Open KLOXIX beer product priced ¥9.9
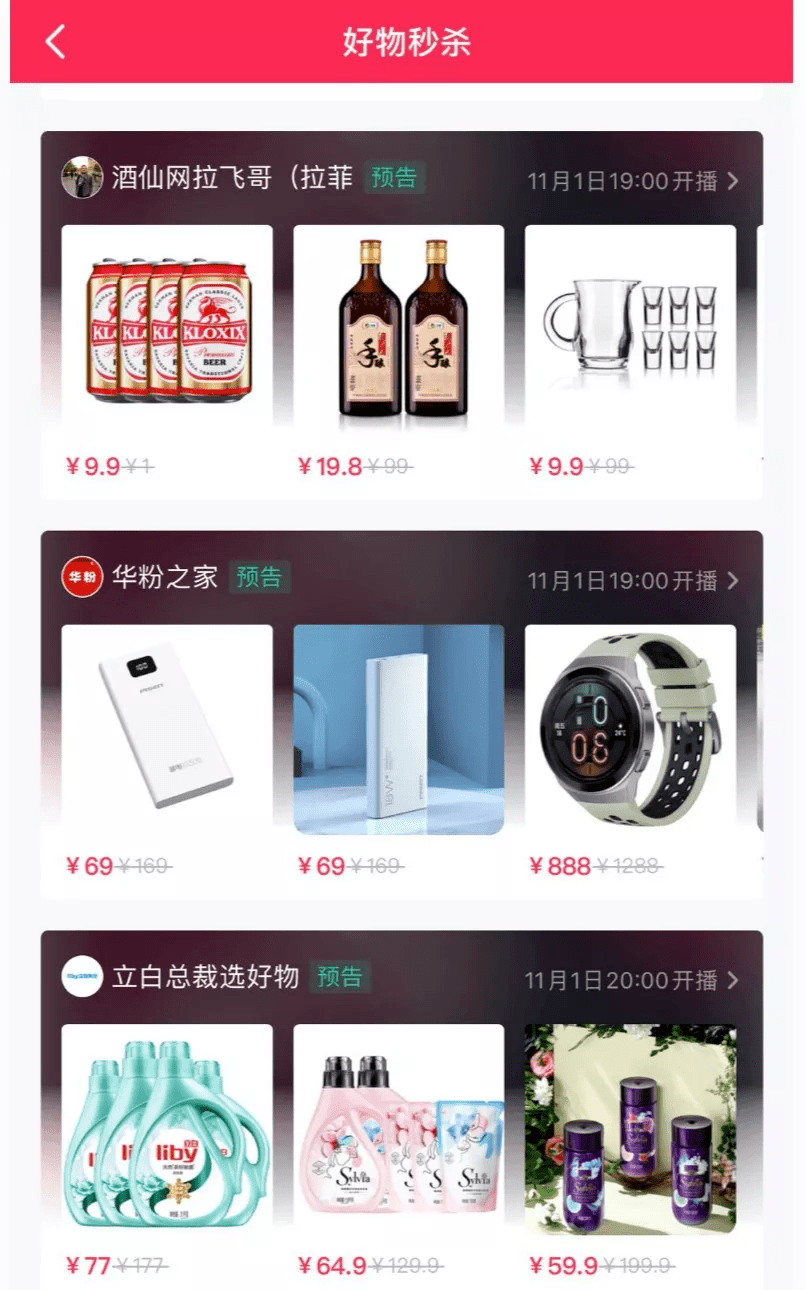 [x=167, y=330]
